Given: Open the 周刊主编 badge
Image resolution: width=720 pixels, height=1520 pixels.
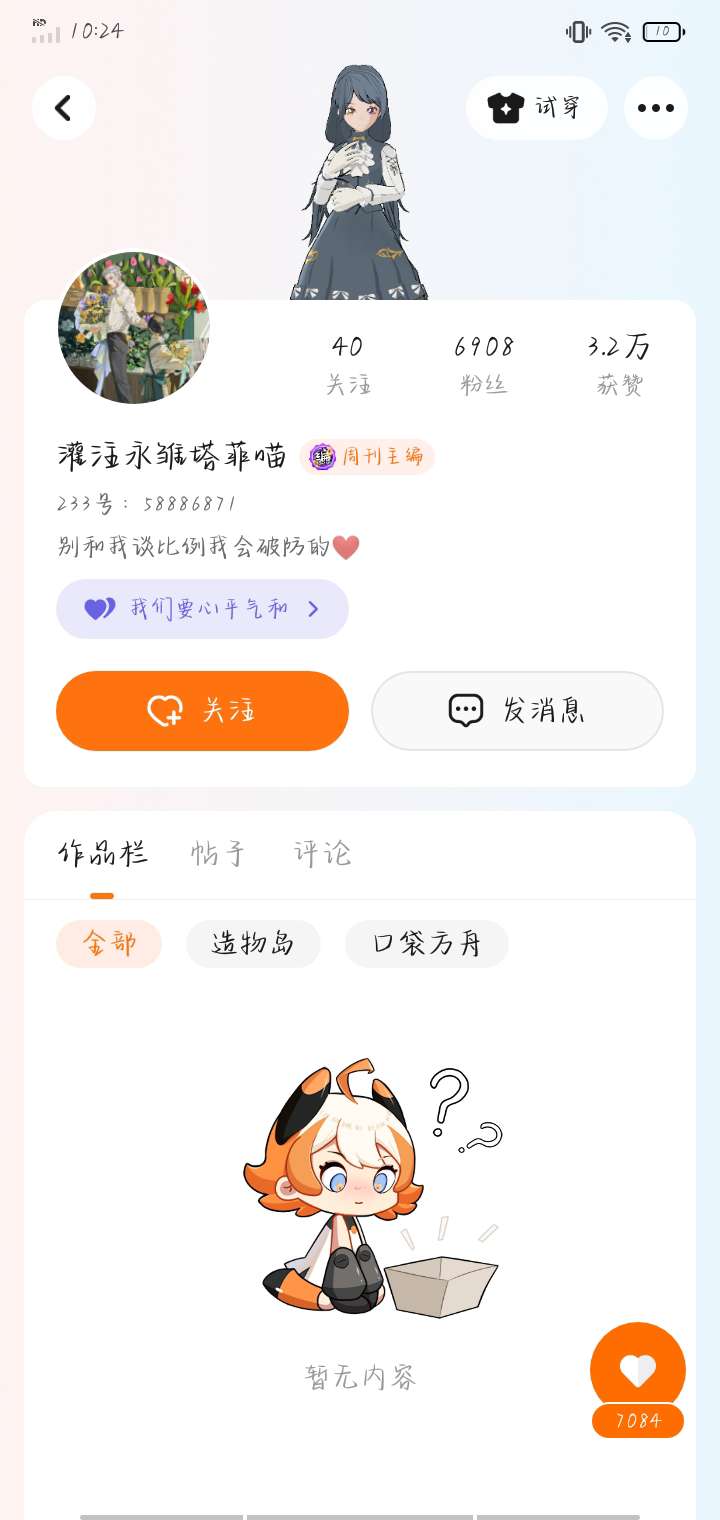Looking at the screenshot, I should coord(367,457).
